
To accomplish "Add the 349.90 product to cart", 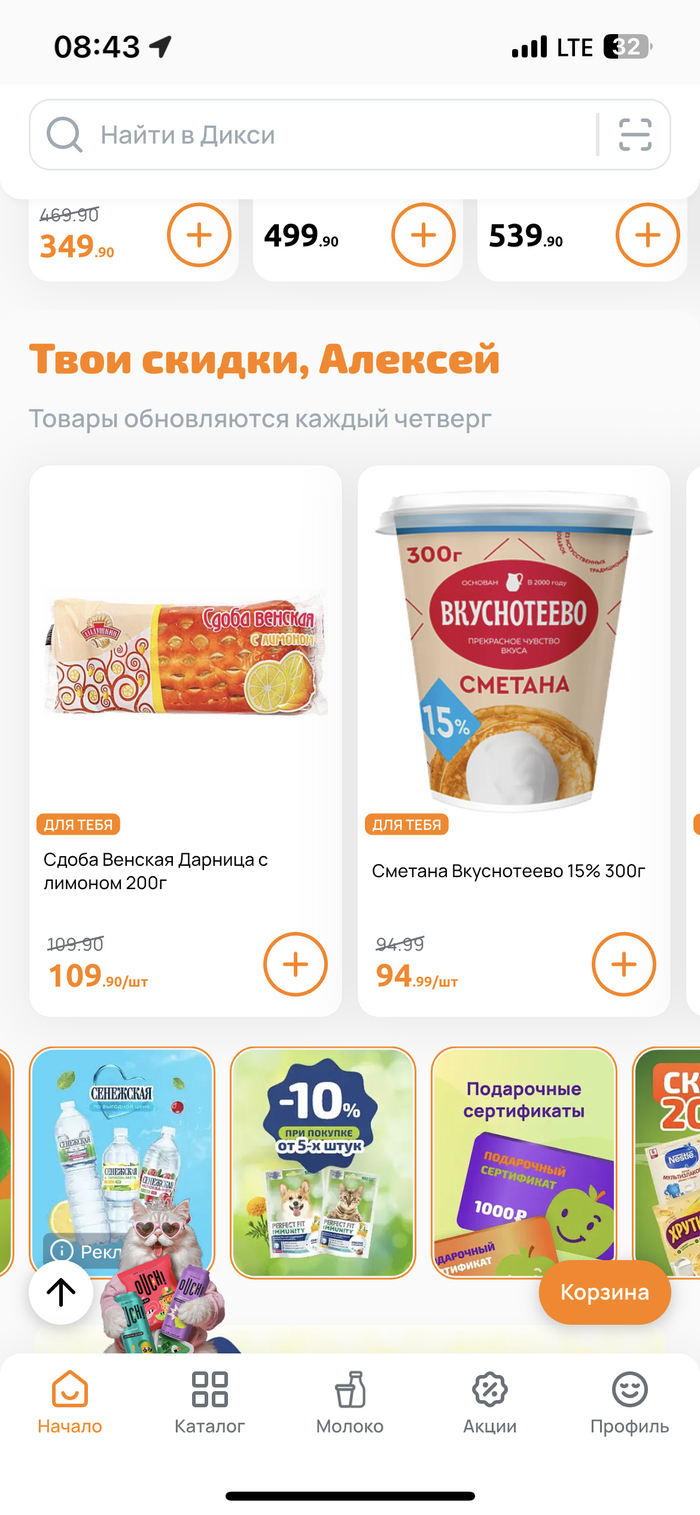I will coord(199,235).
